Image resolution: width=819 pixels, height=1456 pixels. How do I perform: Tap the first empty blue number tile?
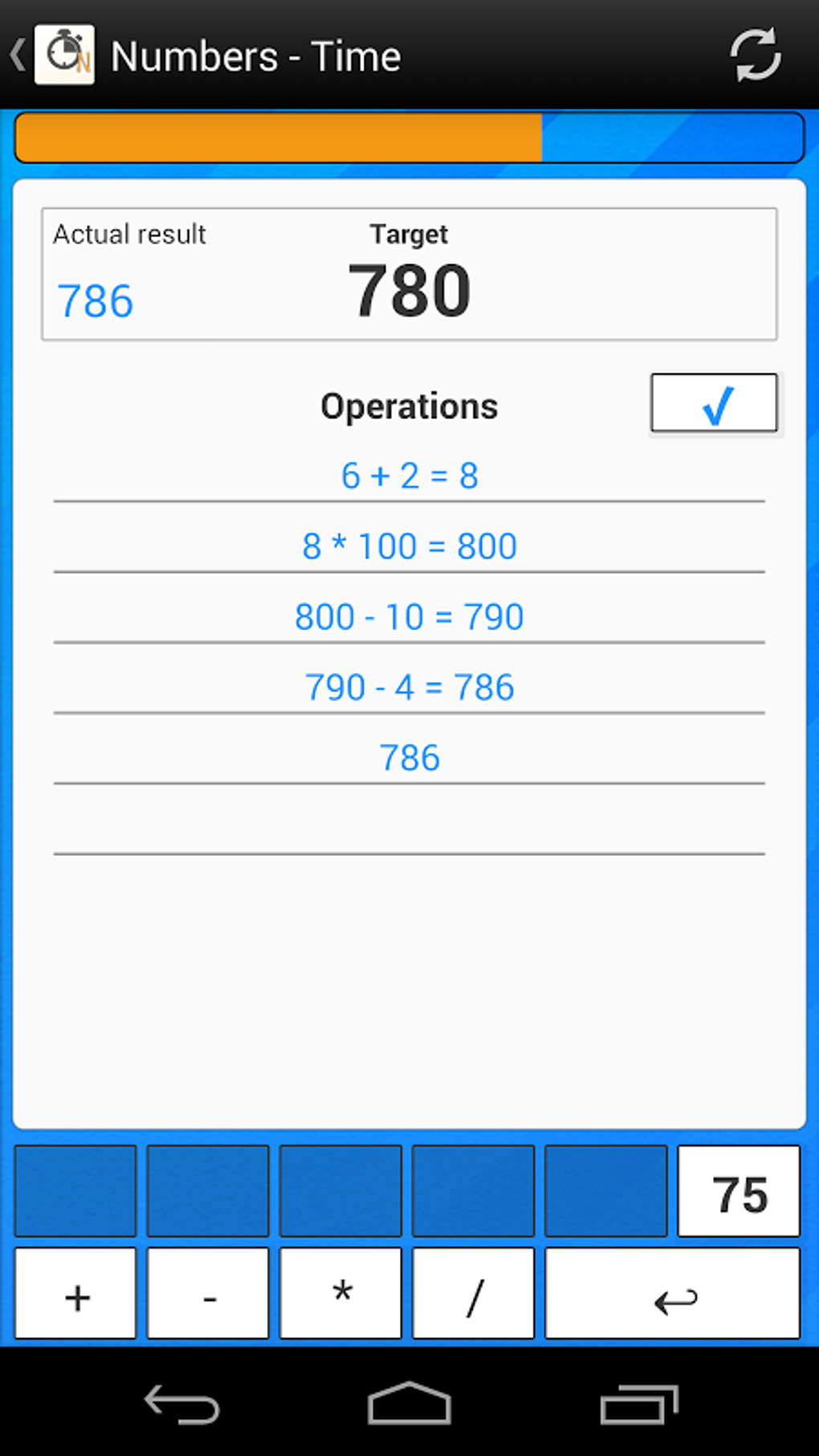coord(75,1191)
